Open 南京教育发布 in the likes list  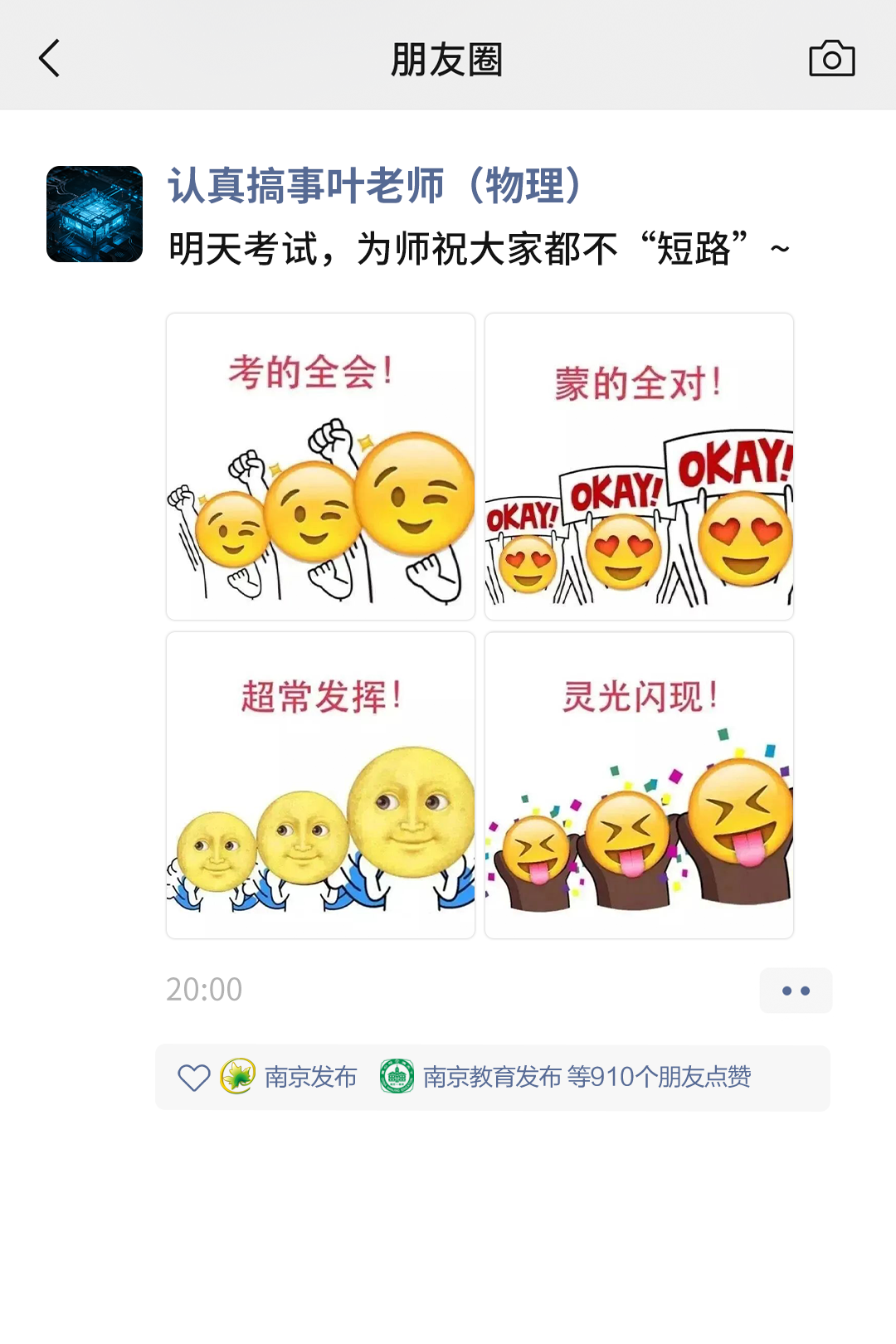(492, 1077)
